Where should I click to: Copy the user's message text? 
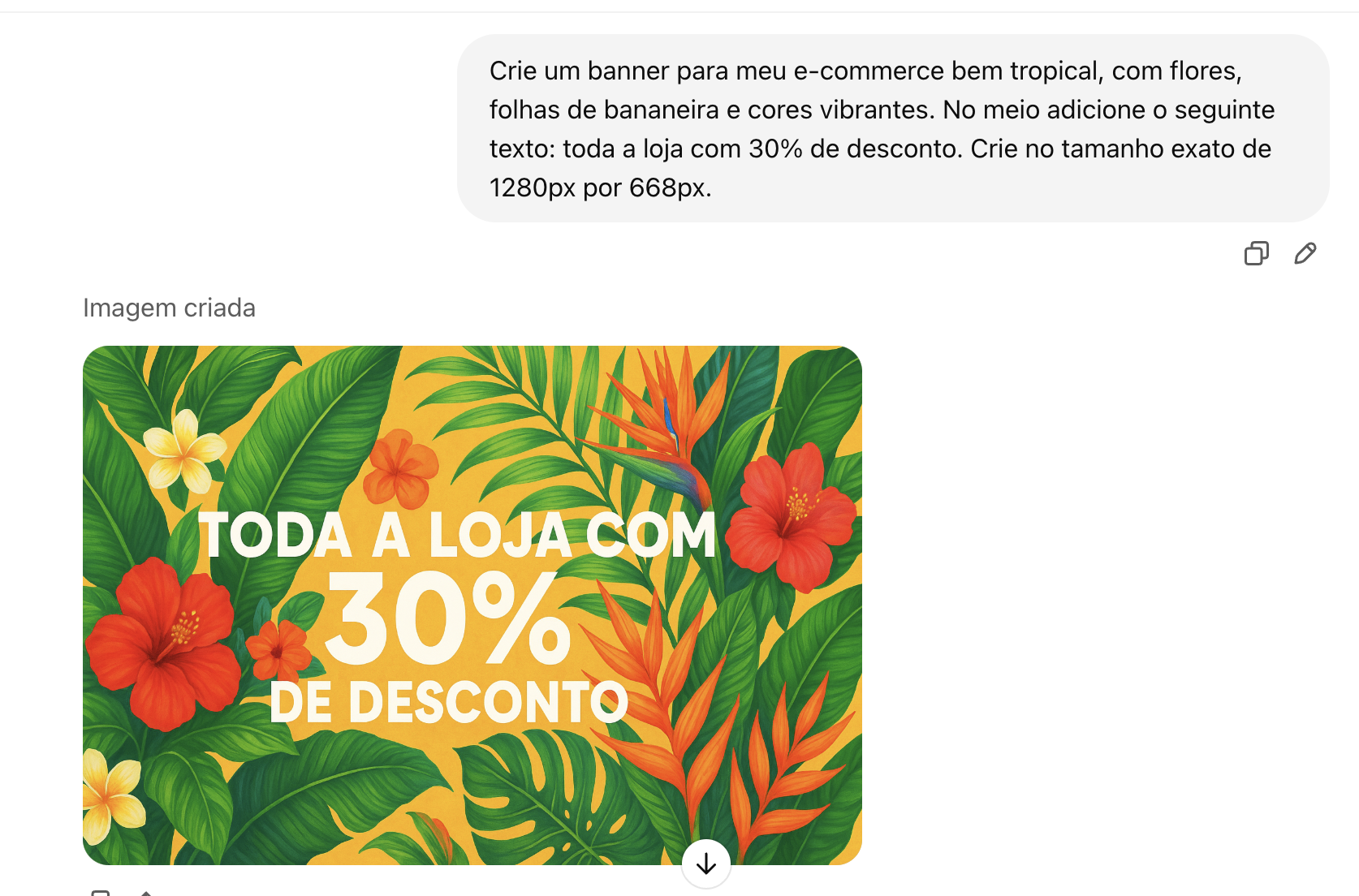(x=1256, y=254)
